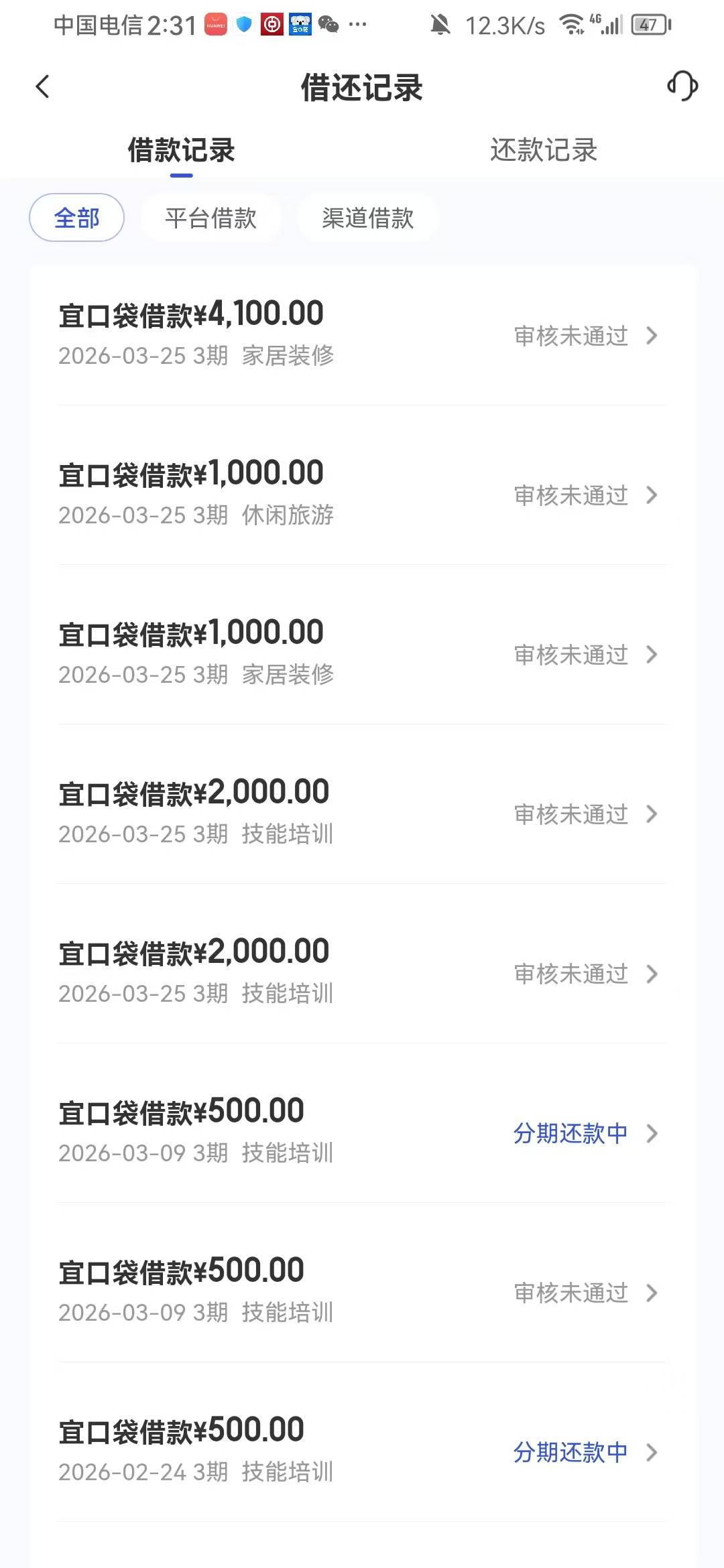This screenshot has height=1568, width=724.
Task: Filter by 渠道借款
Action: [x=367, y=218]
